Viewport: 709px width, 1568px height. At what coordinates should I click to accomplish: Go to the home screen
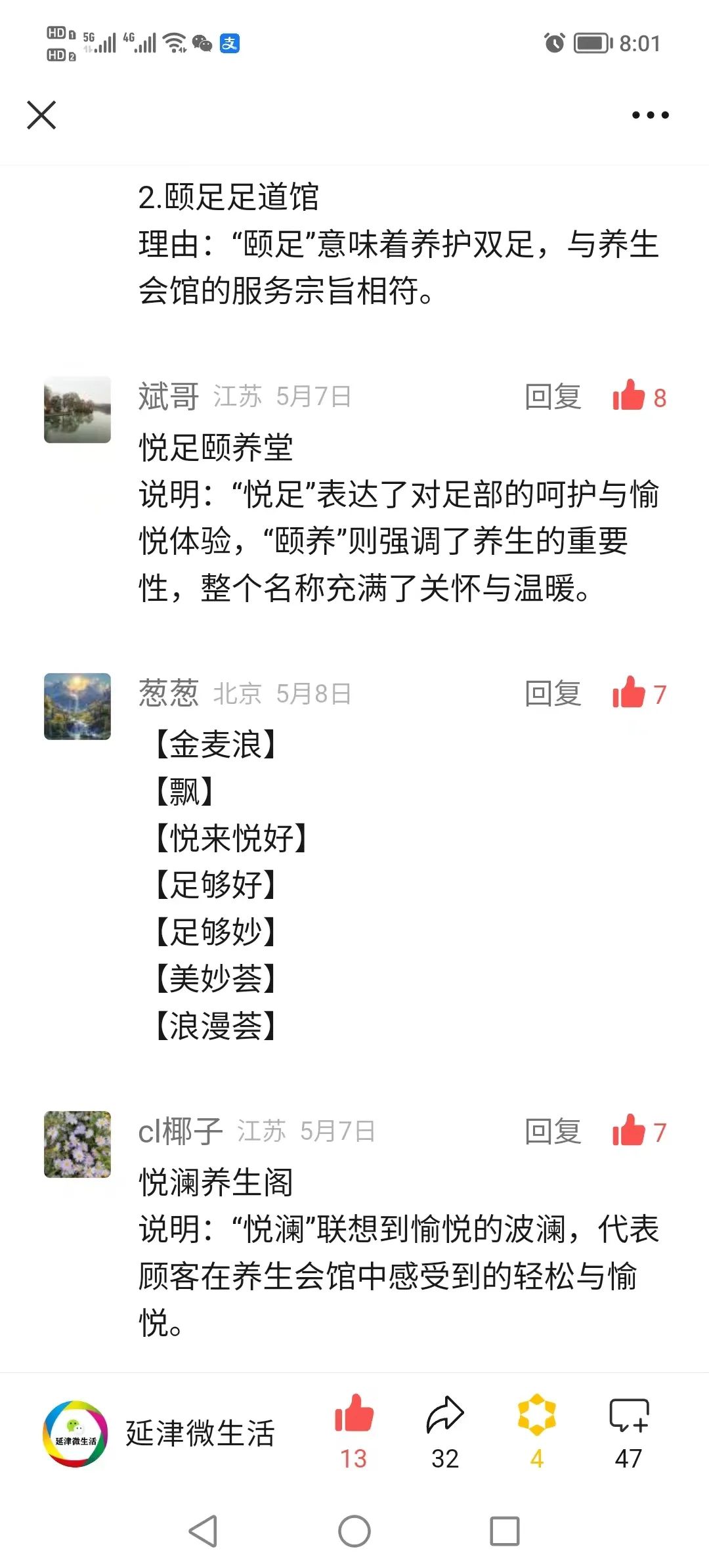click(x=354, y=1531)
